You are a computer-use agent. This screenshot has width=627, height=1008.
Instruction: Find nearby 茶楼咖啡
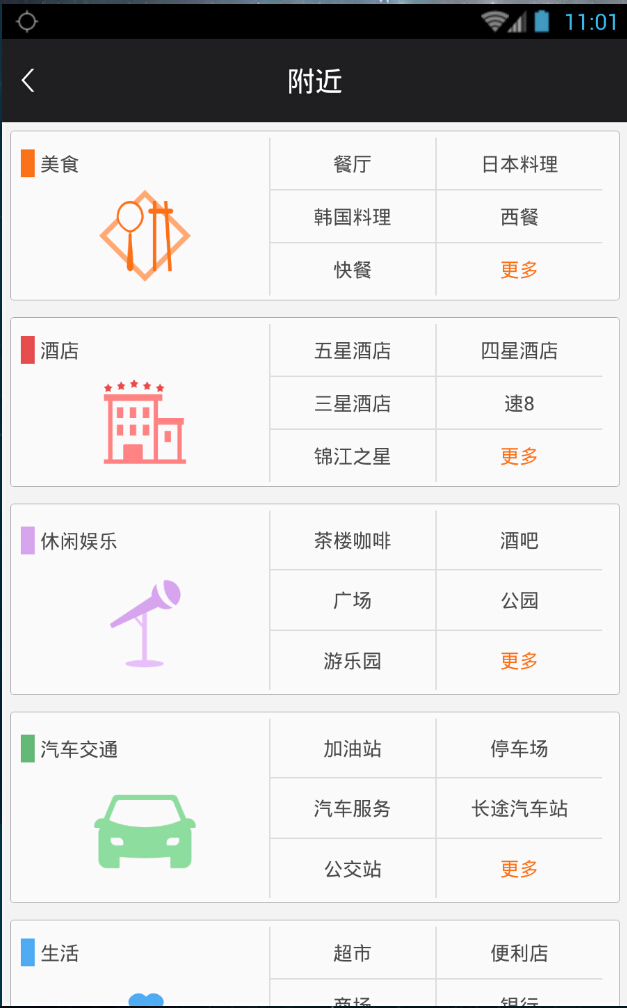coord(352,541)
